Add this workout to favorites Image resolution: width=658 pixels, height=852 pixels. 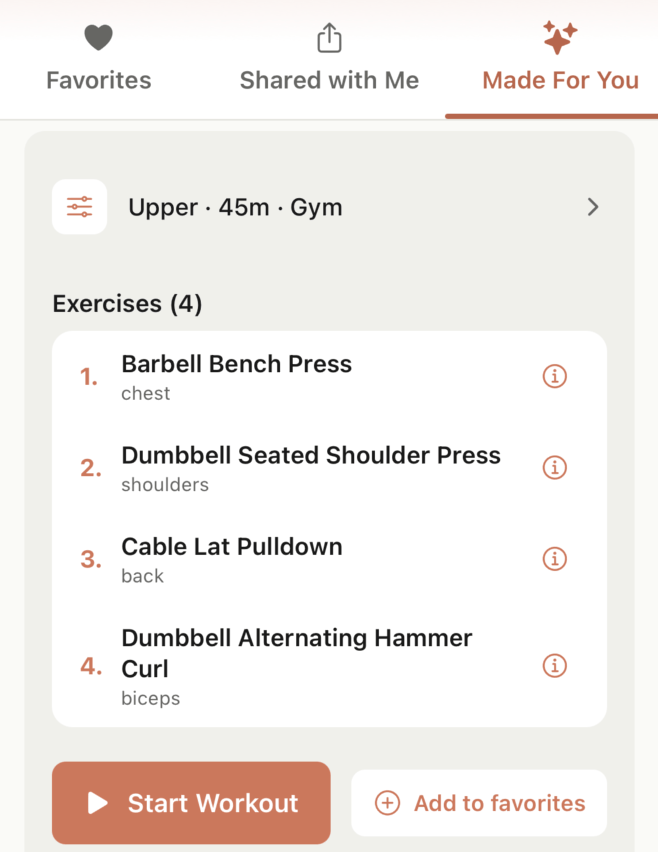479,802
